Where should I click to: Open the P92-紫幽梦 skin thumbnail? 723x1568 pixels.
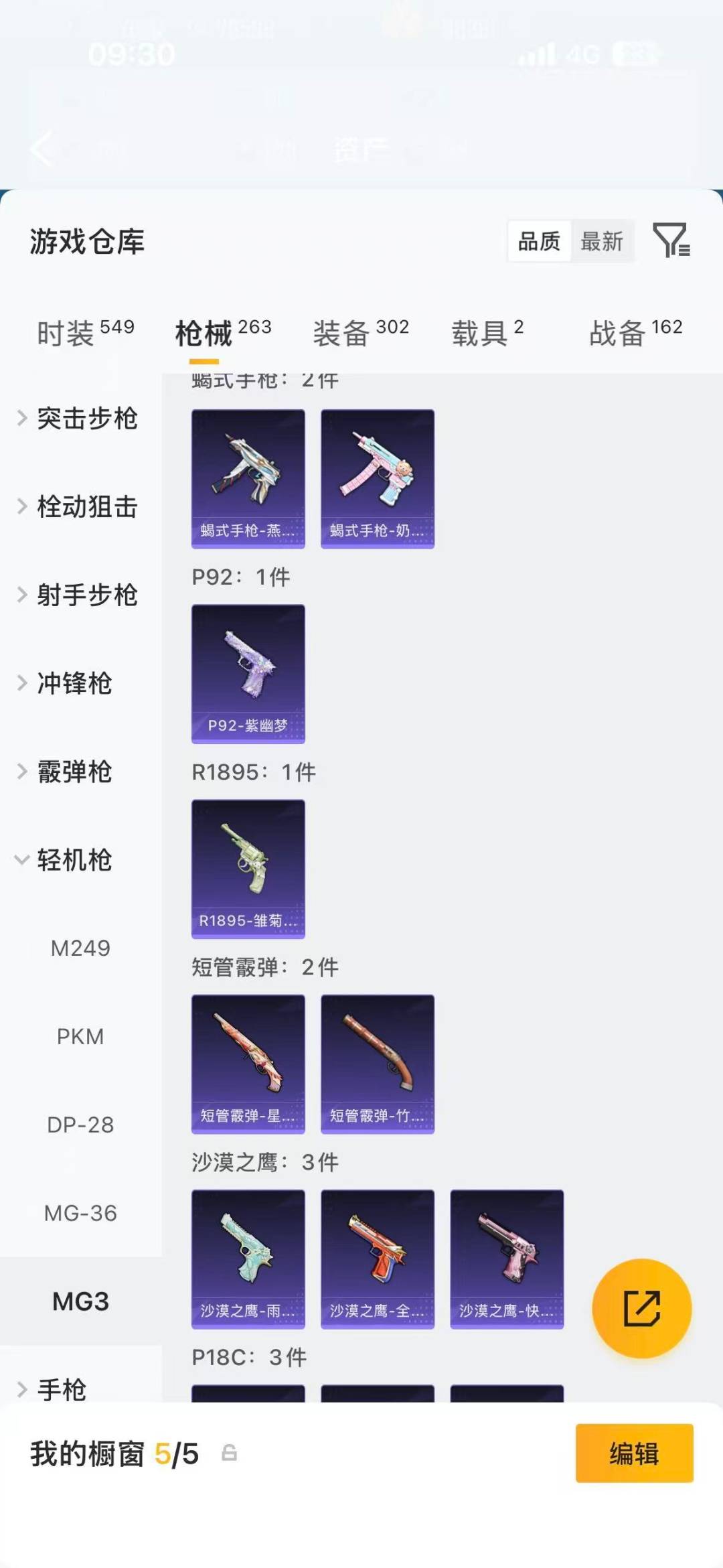coord(248,672)
